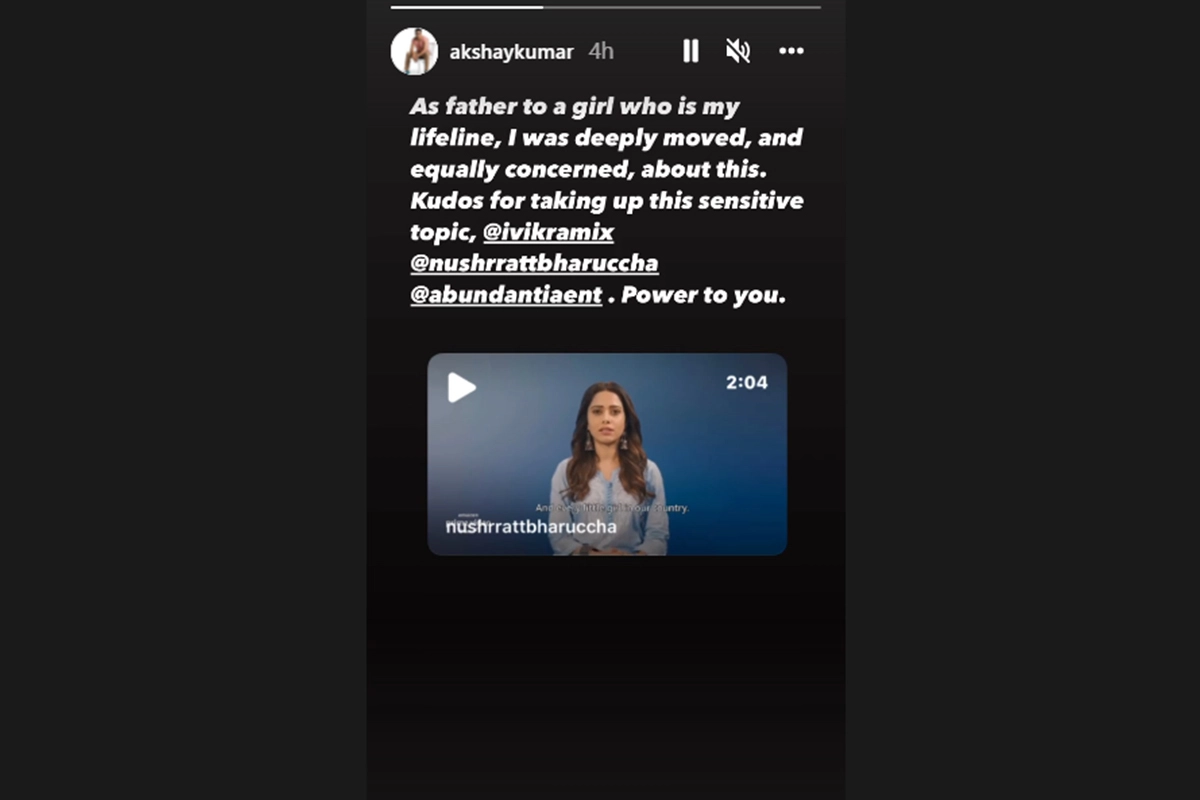
Task: Open the @ivikramix mention
Action: pos(548,232)
